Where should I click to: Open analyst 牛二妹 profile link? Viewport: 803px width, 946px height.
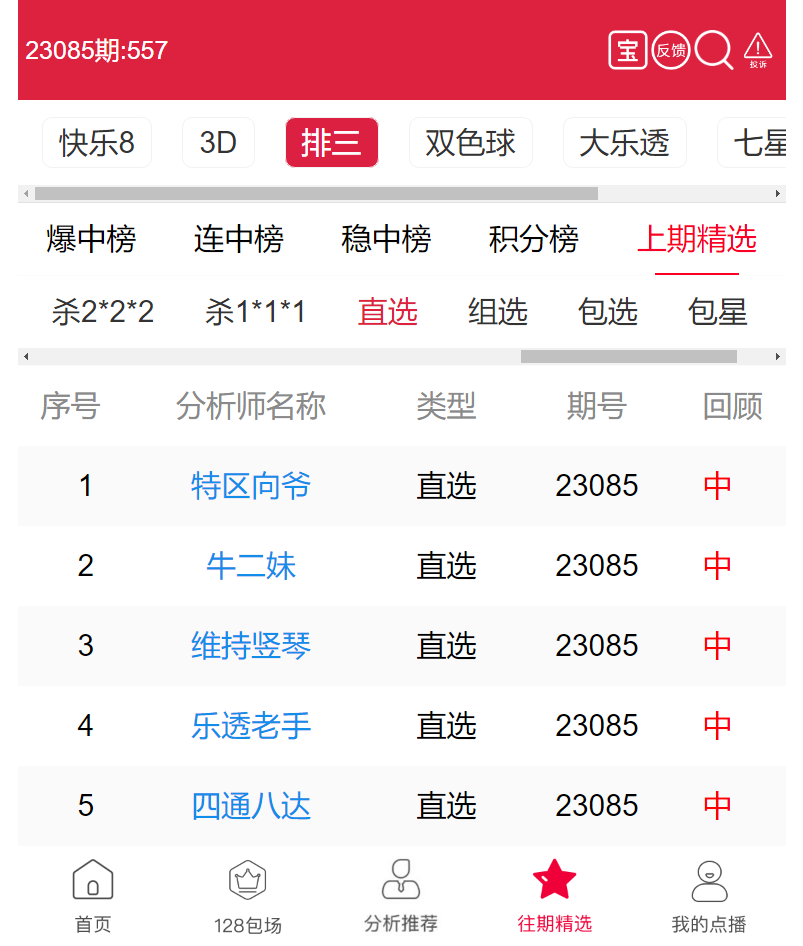pyautogui.click(x=251, y=566)
